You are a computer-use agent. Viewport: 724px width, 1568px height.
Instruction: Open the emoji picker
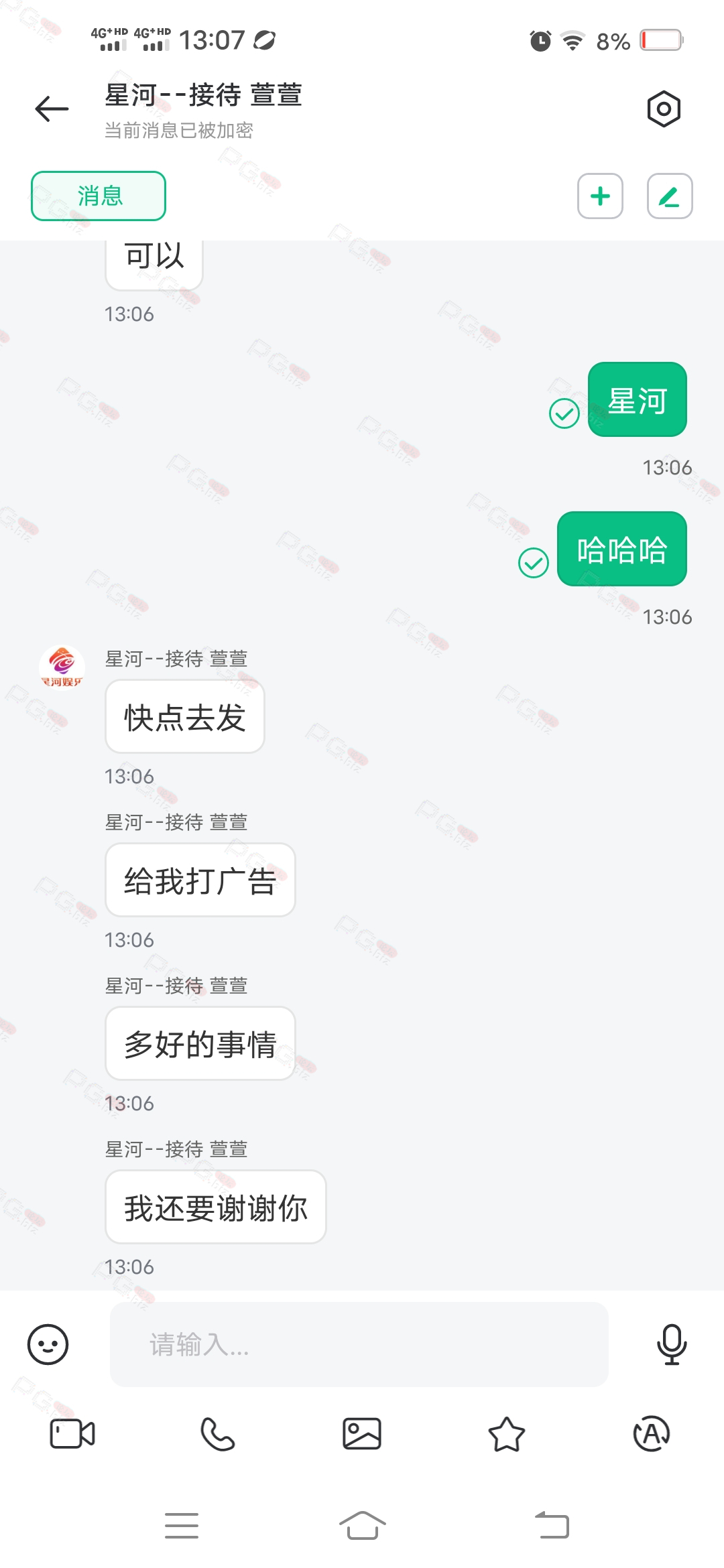(48, 1344)
